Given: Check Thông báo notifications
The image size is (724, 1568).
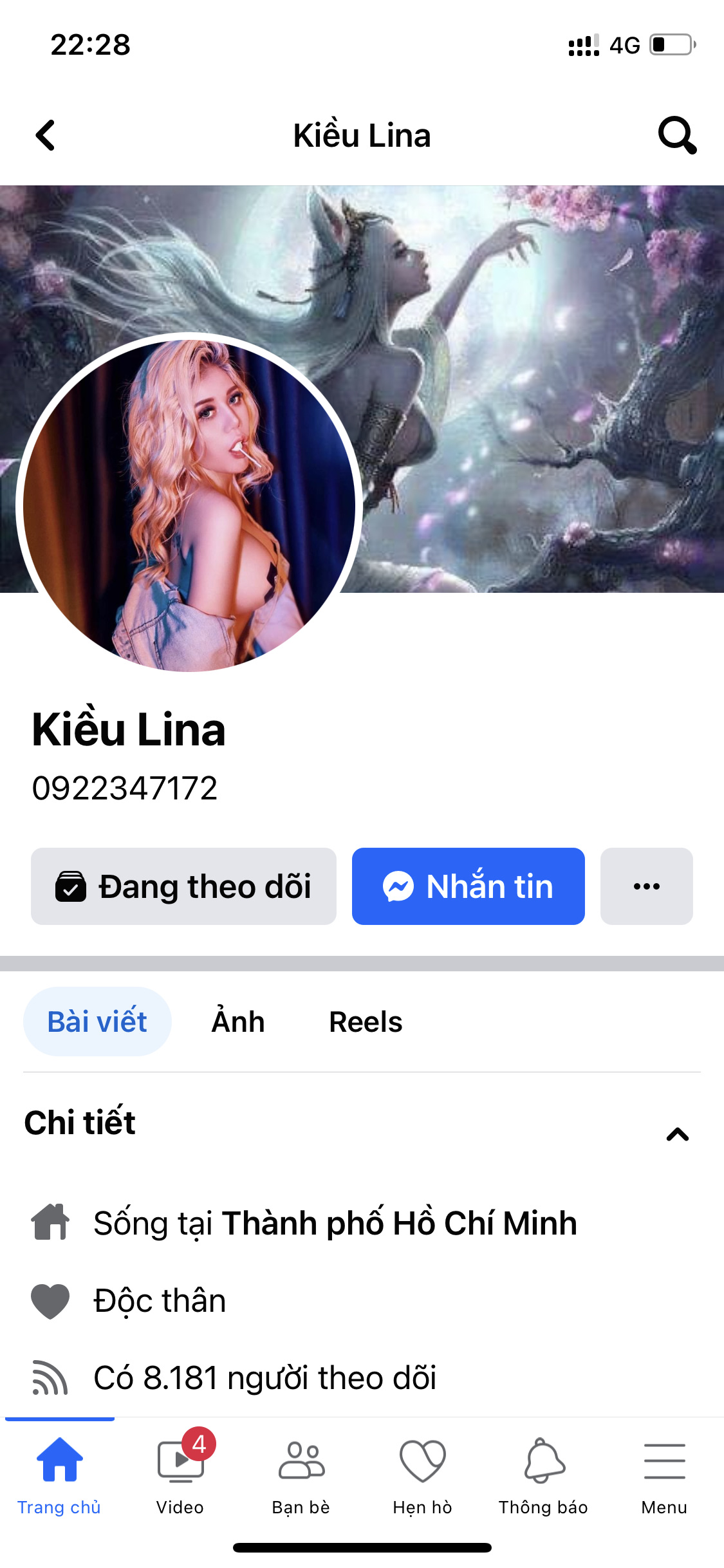Looking at the screenshot, I should (x=543, y=1474).
